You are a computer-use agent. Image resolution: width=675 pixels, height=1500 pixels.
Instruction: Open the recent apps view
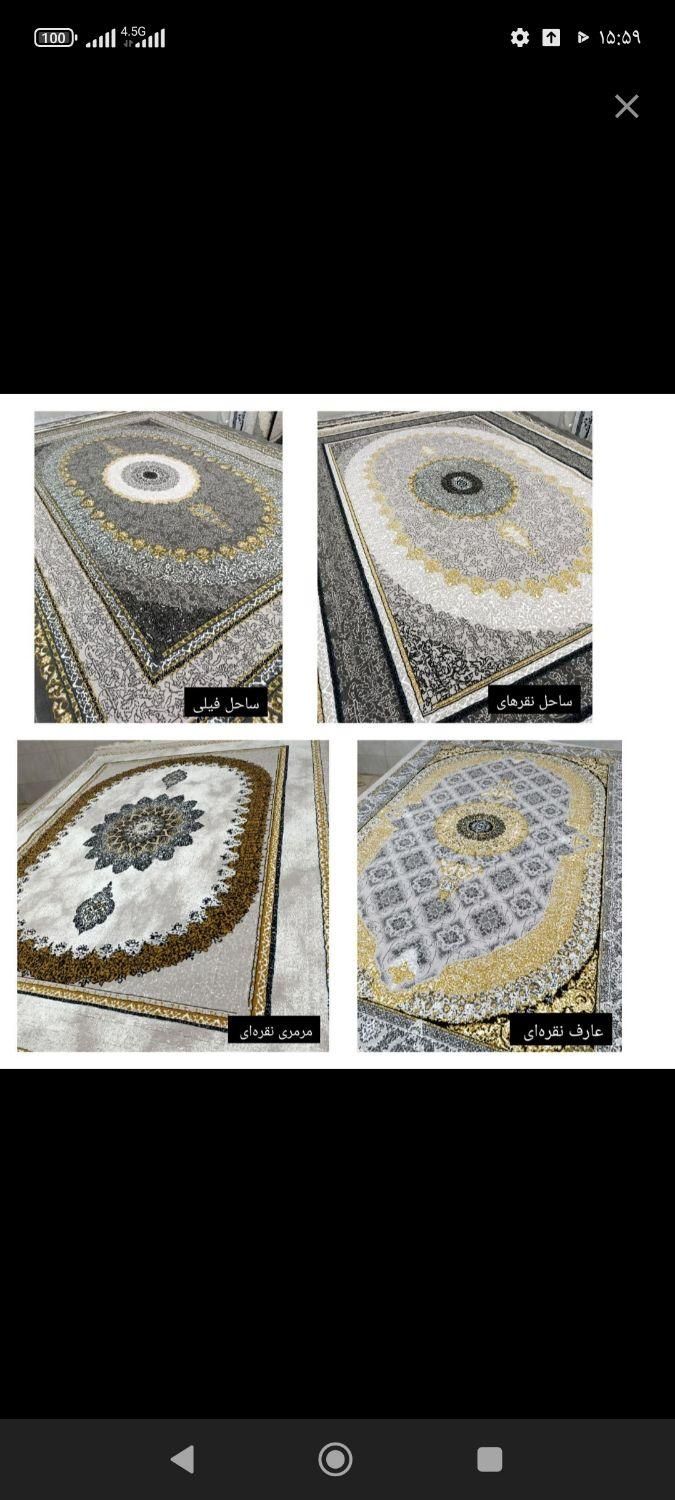pos(489,1459)
